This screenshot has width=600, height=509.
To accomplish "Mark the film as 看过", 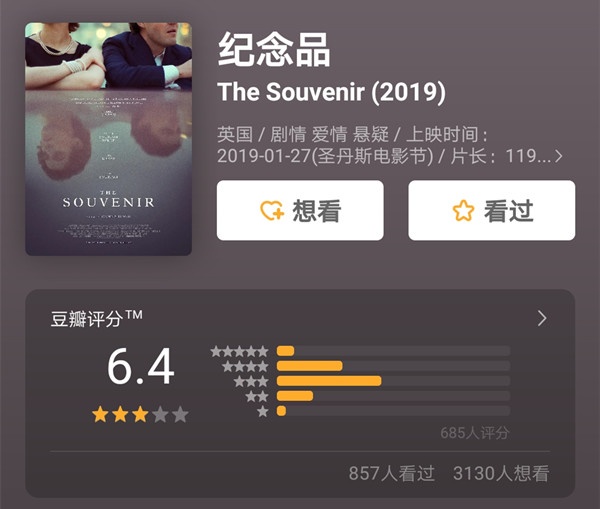I will [491, 211].
